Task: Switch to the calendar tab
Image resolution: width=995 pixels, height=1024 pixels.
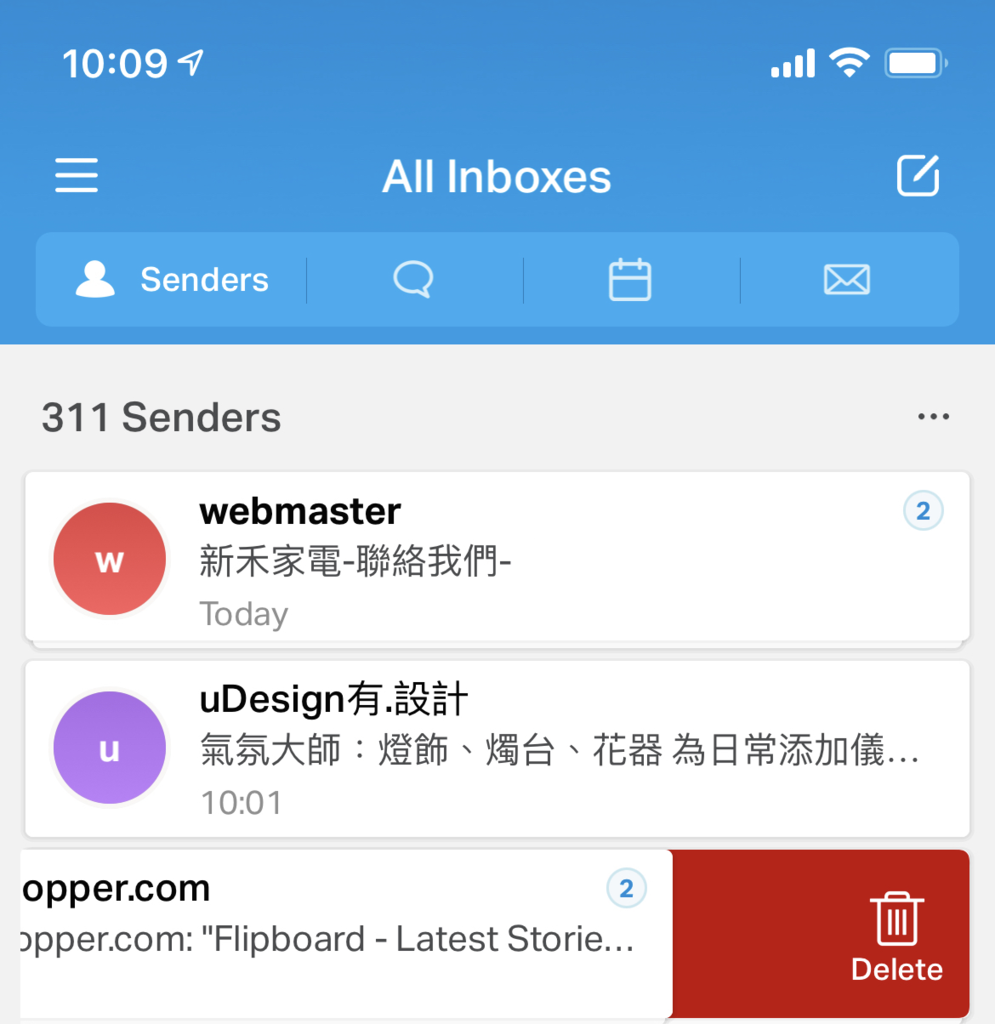Action: (630, 280)
